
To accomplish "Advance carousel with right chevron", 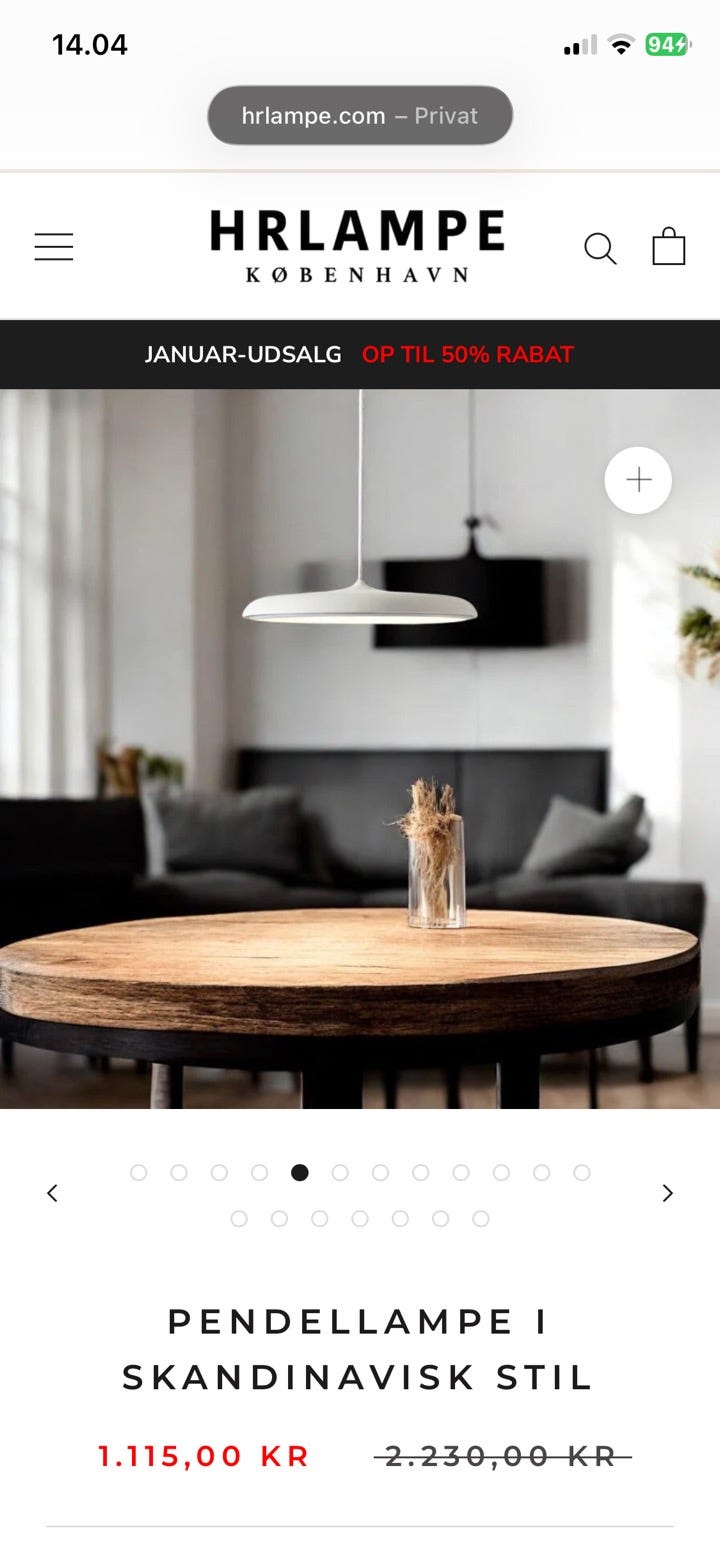I will click(x=668, y=1193).
